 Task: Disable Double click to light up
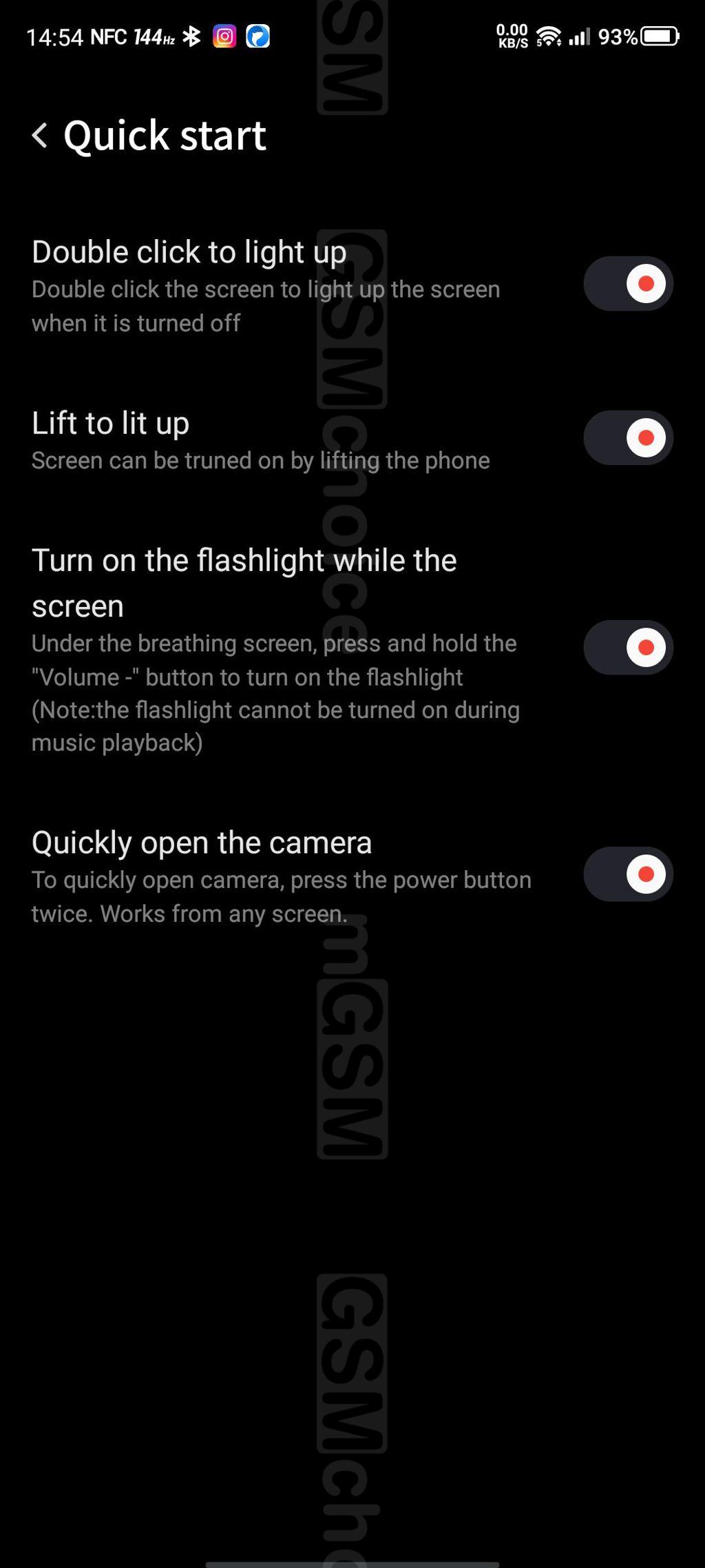[628, 283]
